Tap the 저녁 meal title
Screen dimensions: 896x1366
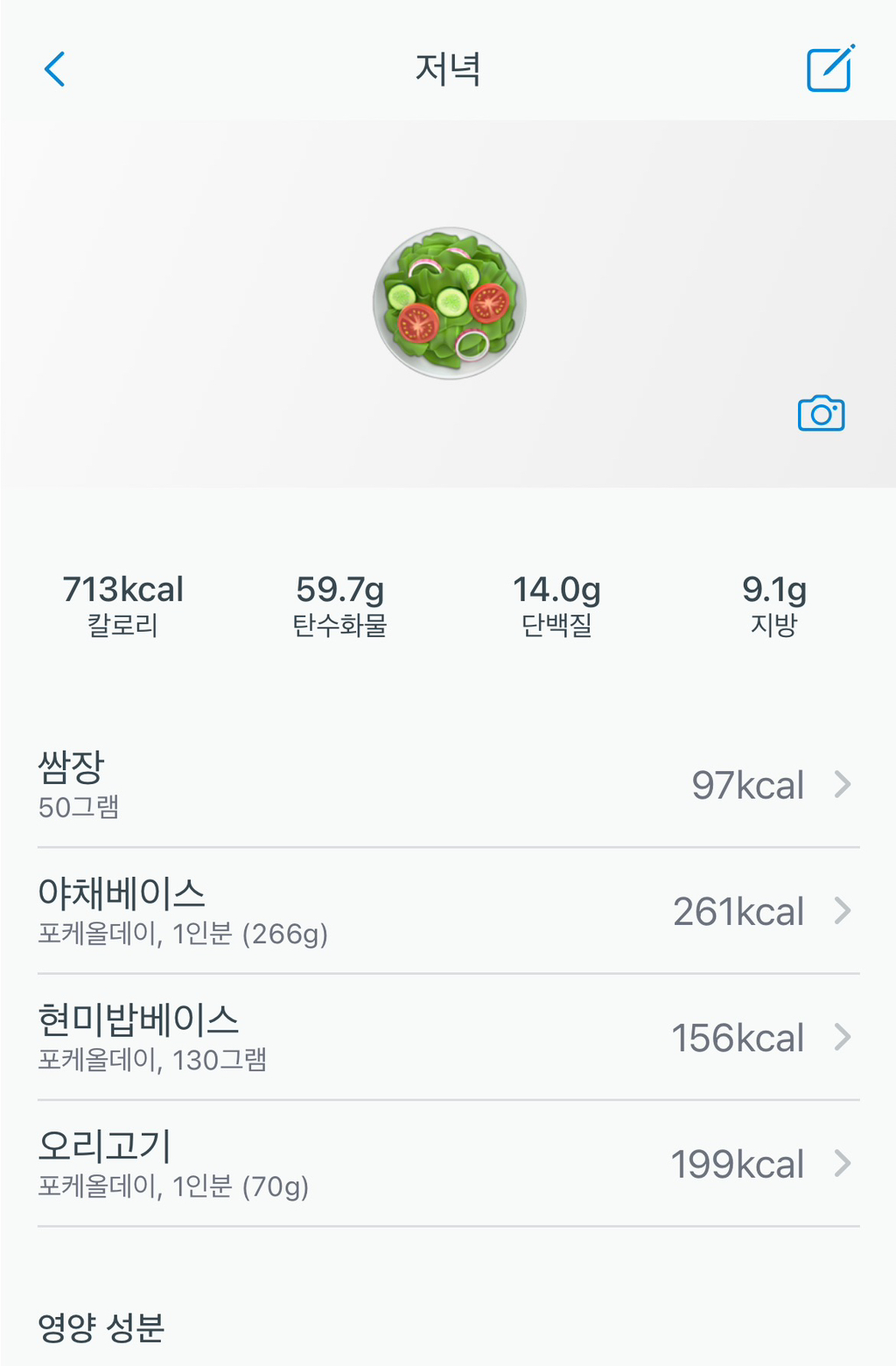[448, 70]
